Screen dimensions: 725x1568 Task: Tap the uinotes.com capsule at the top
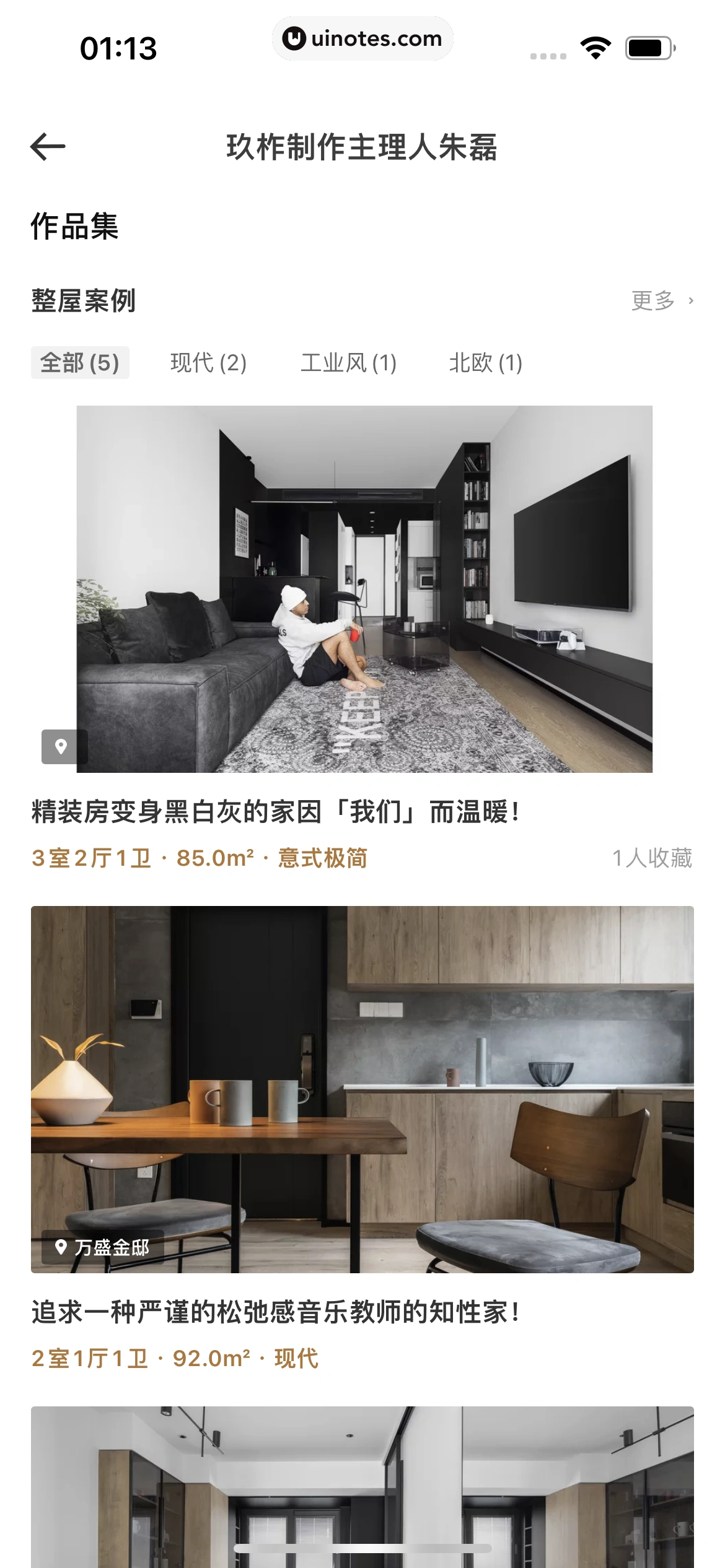point(362,38)
